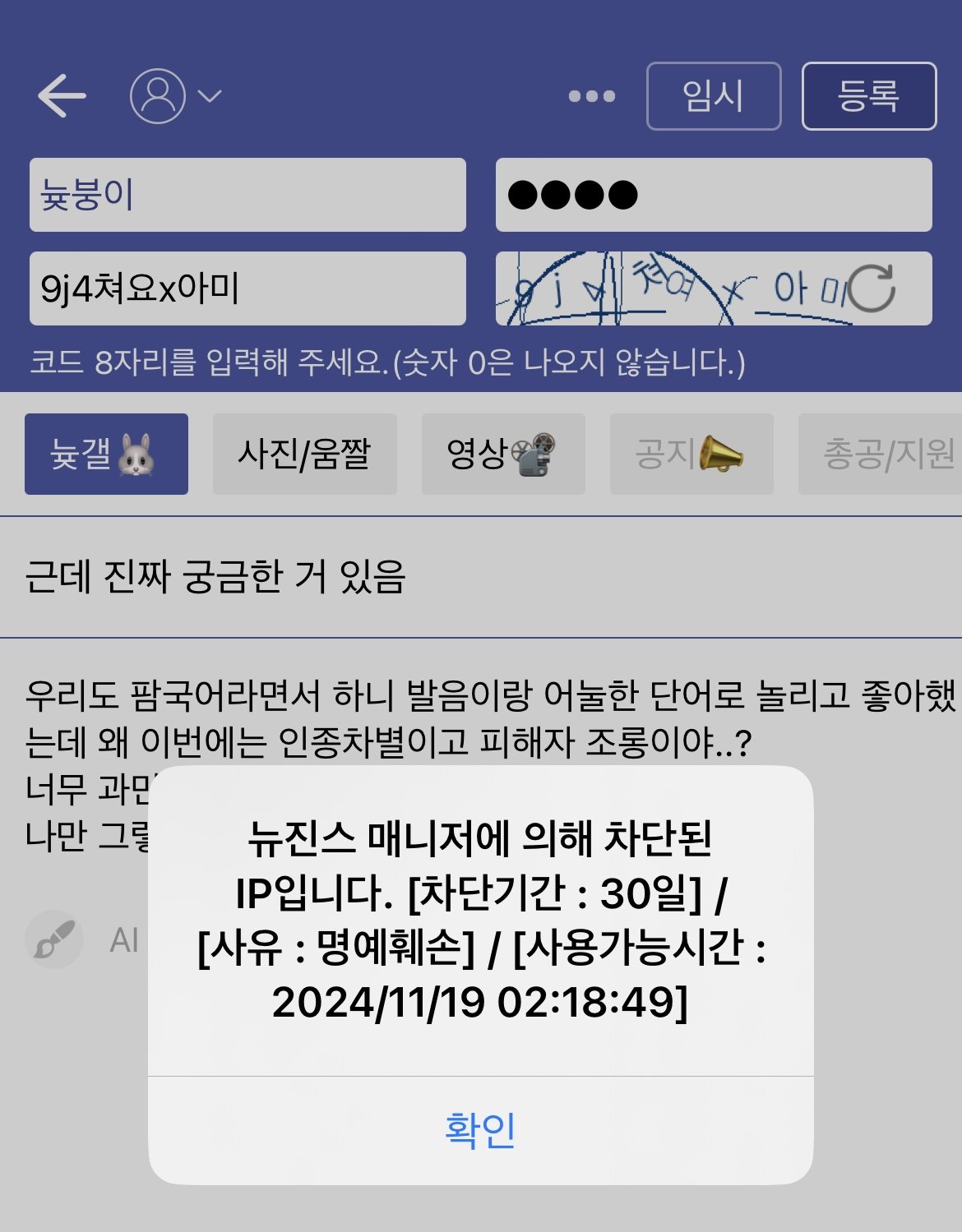Image resolution: width=962 pixels, height=1232 pixels.
Task: Go back with the arrow icon
Action: click(62, 96)
